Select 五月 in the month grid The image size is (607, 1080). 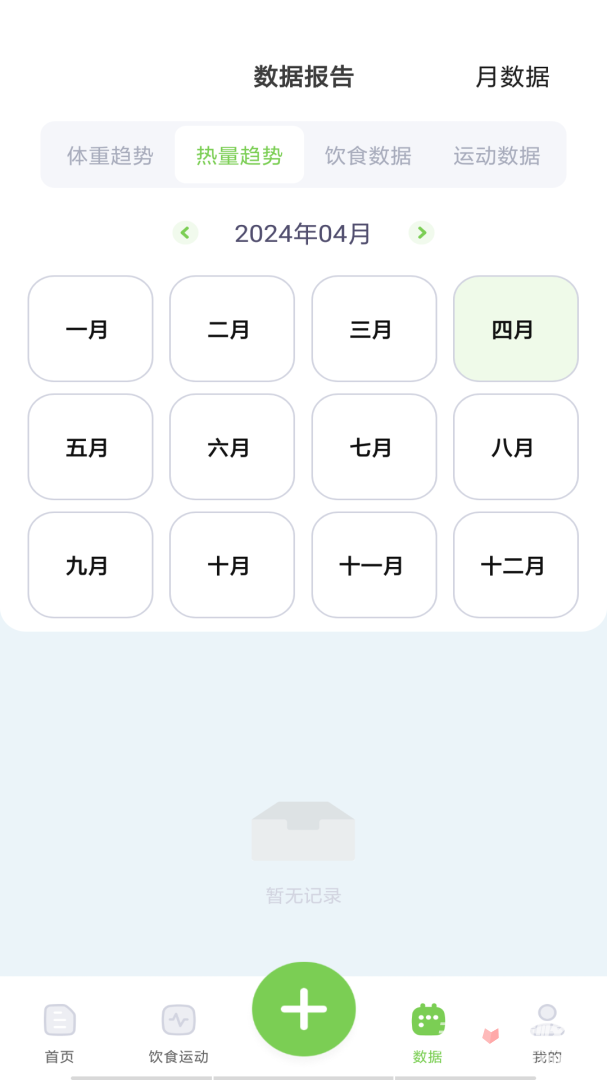(90, 447)
